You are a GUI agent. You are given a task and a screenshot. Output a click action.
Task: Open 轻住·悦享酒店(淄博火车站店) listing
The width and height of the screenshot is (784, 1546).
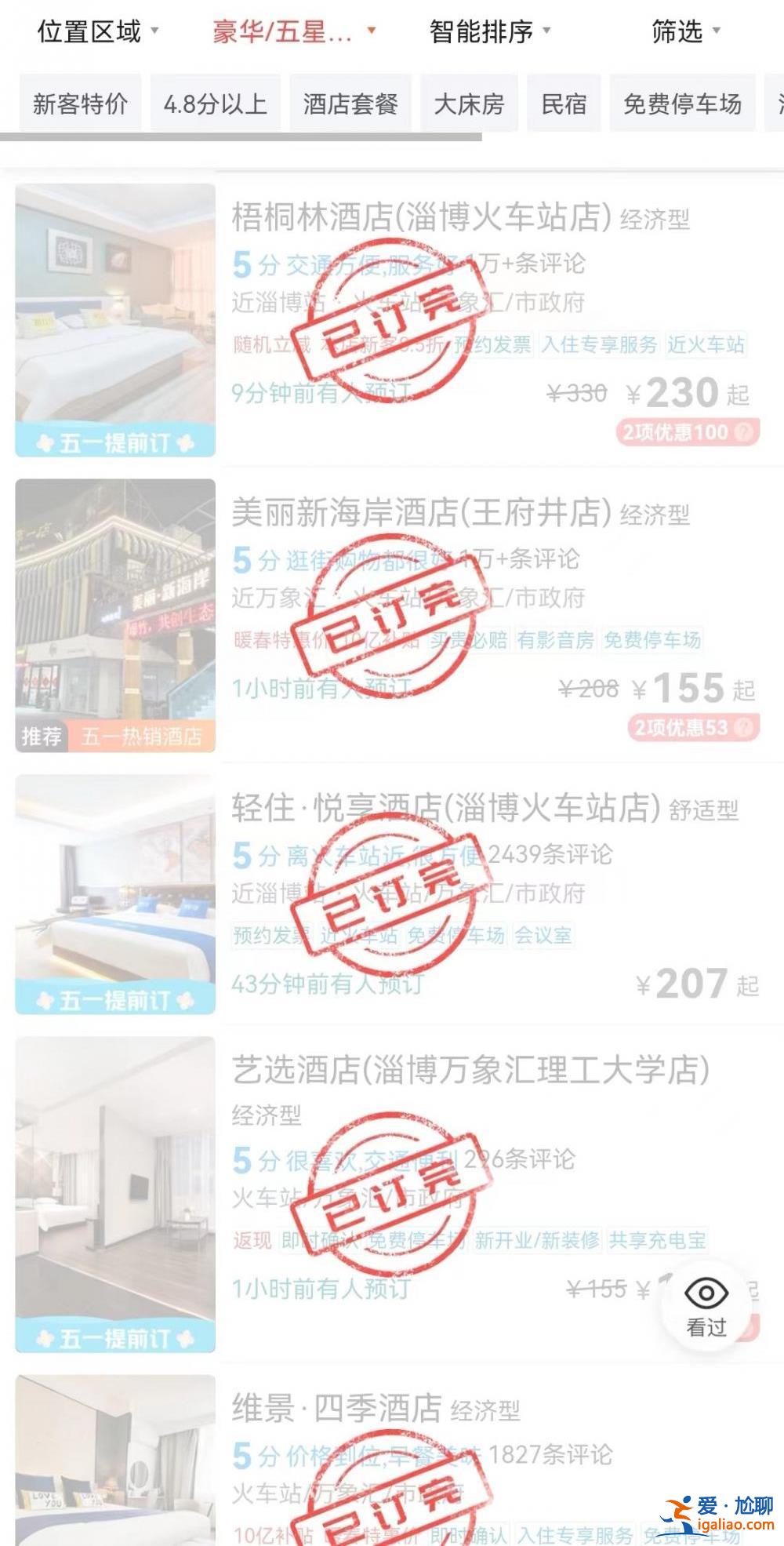[445, 808]
